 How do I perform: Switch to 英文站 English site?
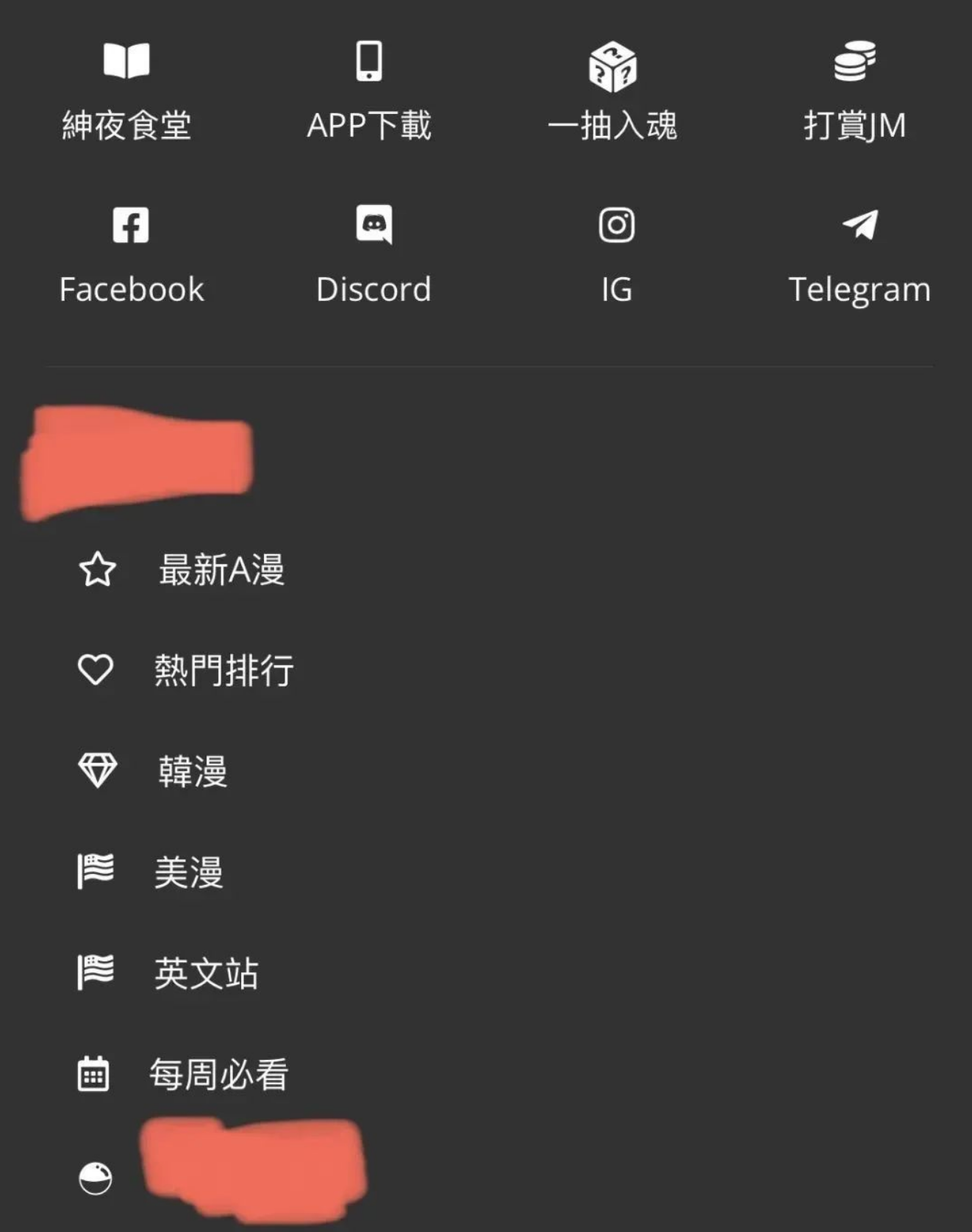point(206,973)
